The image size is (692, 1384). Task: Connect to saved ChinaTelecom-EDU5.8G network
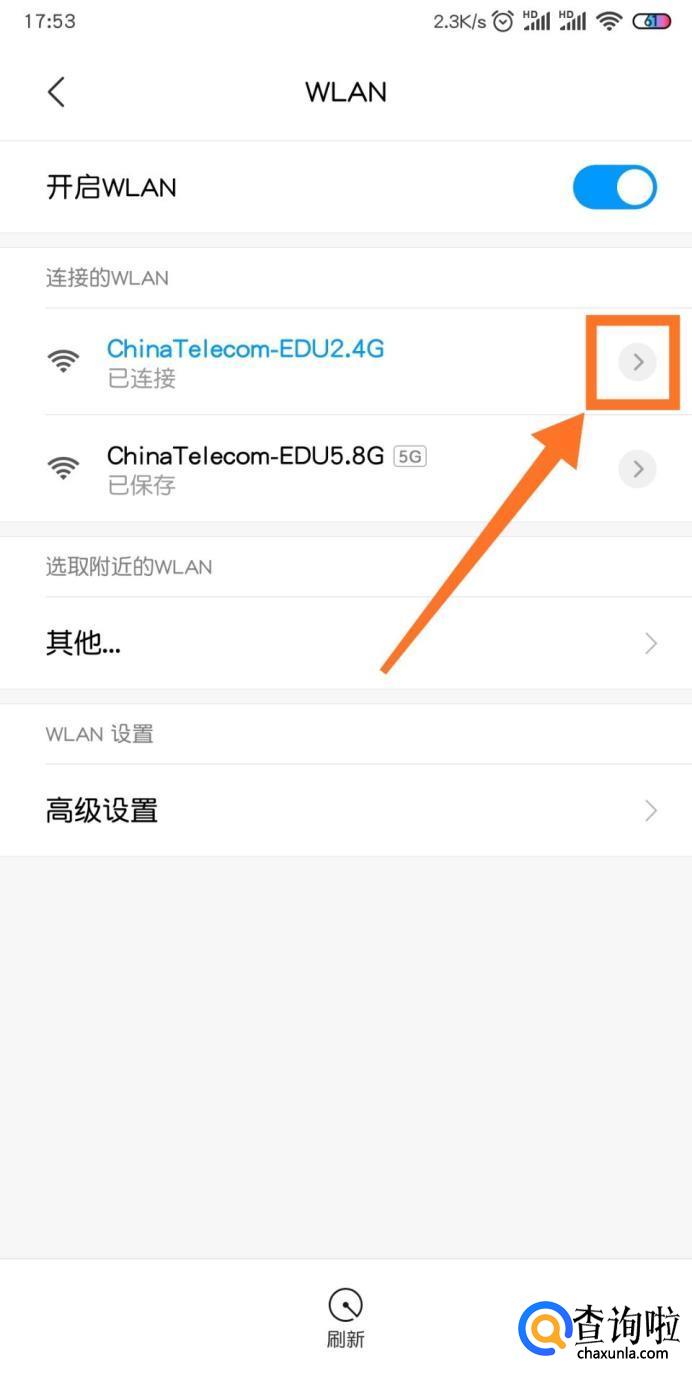(x=245, y=468)
